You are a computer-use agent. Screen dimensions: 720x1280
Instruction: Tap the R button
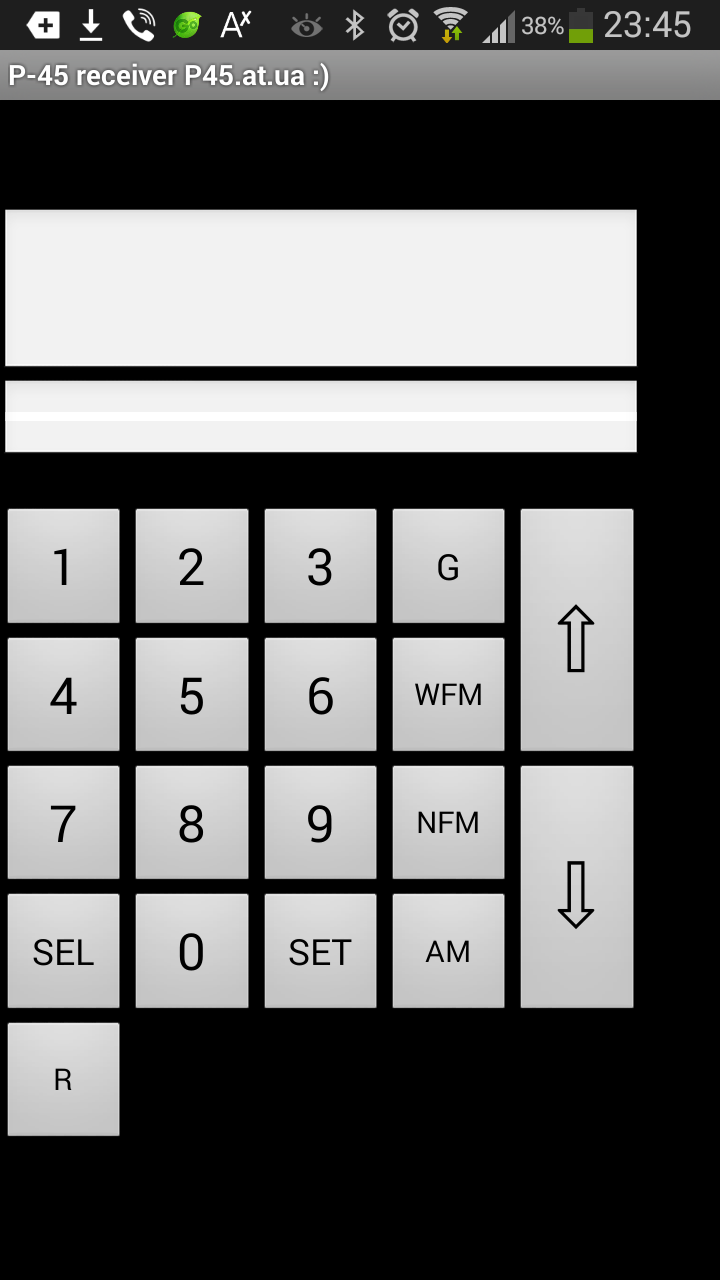click(x=63, y=1079)
